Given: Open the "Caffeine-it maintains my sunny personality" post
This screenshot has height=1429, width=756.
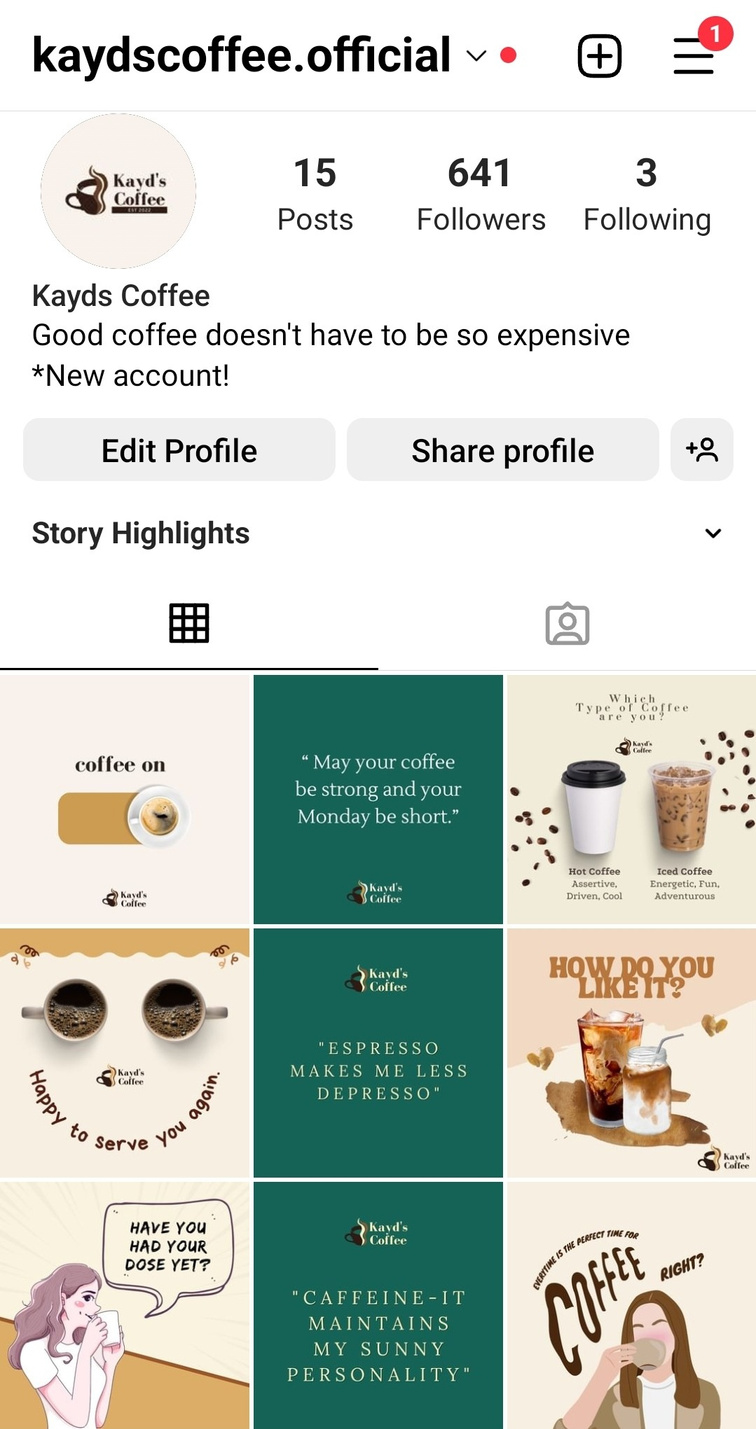Looking at the screenshot, I should pyautogui.click(x=378, y=1305).
